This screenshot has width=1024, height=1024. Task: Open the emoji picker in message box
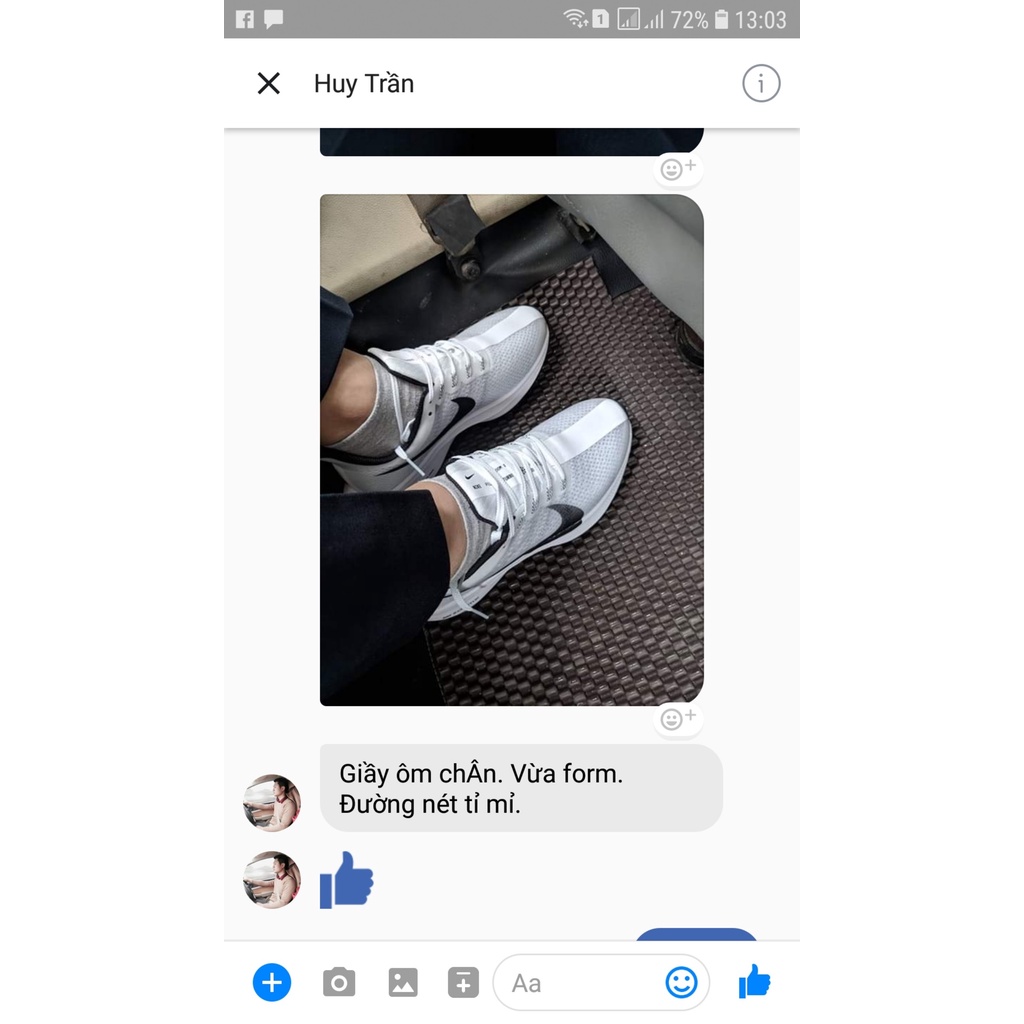pyautogui.click(x=681, y=983)
